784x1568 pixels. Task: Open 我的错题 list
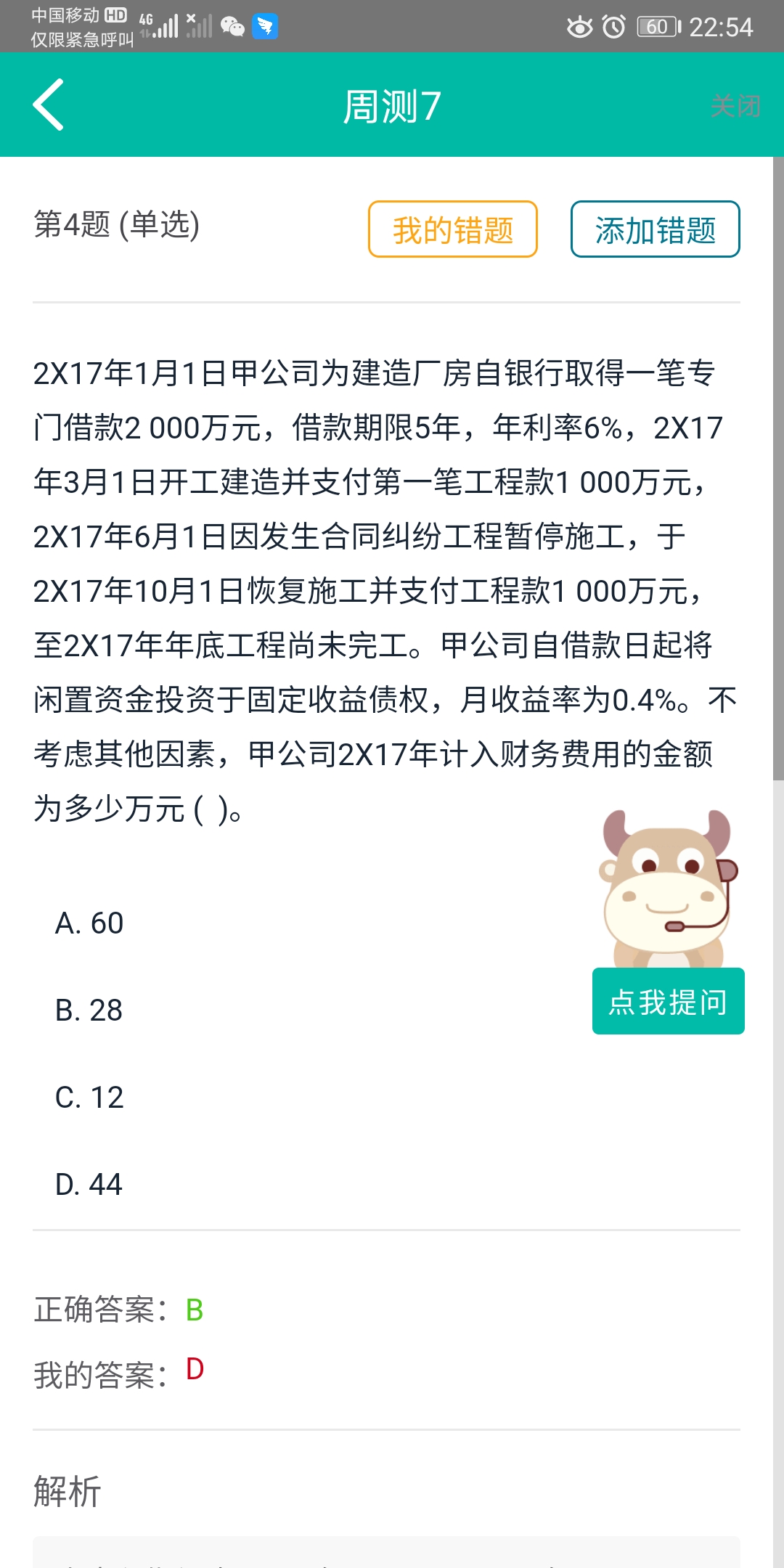click(x=452, y=229)
